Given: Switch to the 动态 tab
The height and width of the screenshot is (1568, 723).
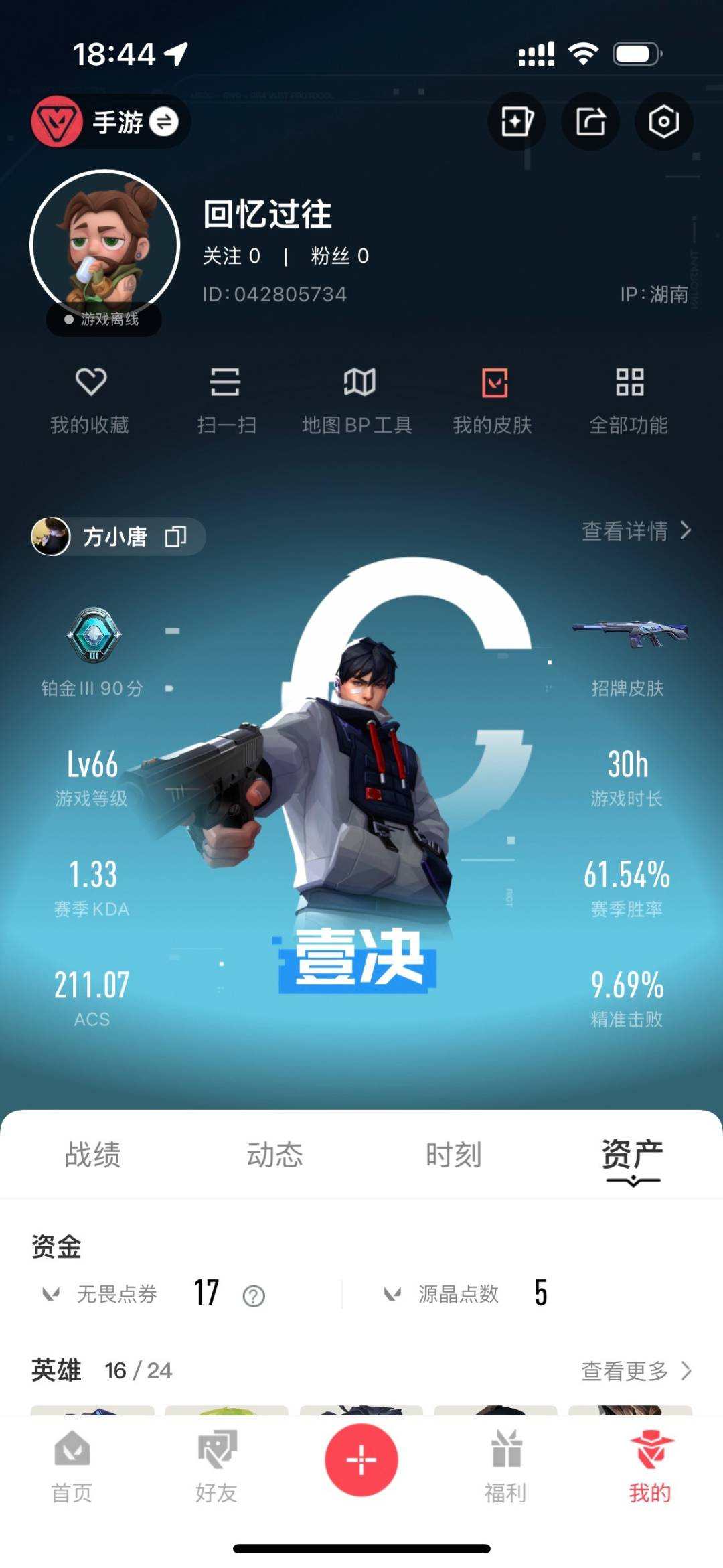Looking at the screenshot, I should (x=273, y=1153).
